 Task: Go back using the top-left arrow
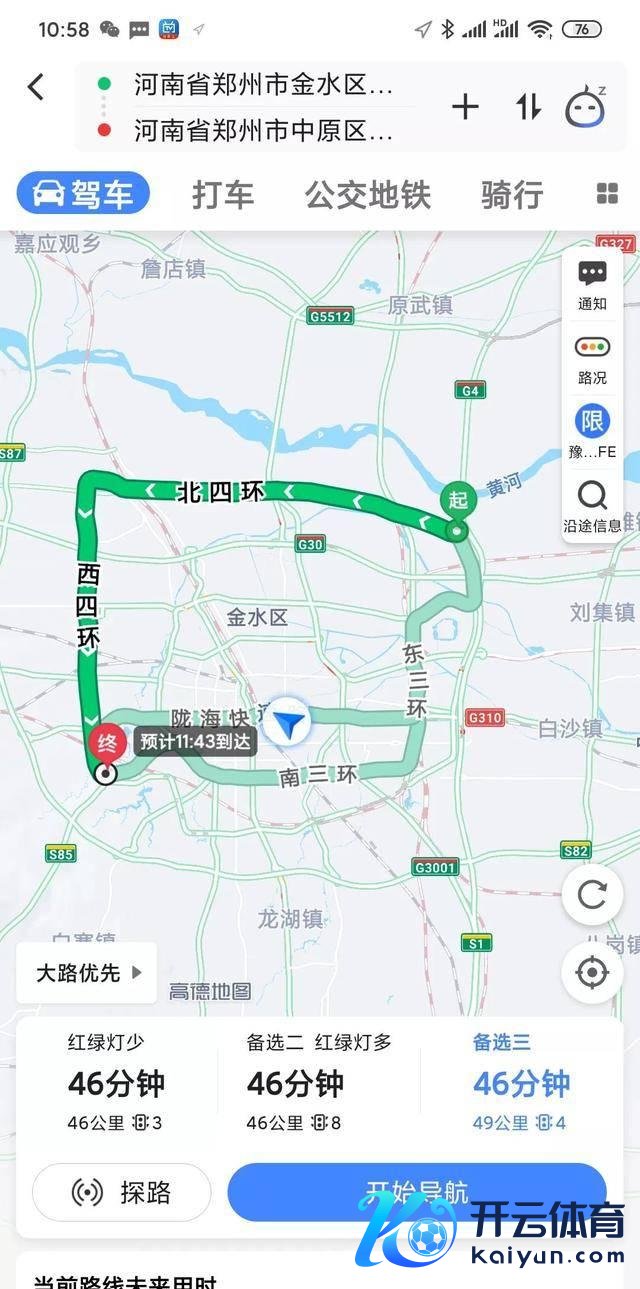(36, 88)
